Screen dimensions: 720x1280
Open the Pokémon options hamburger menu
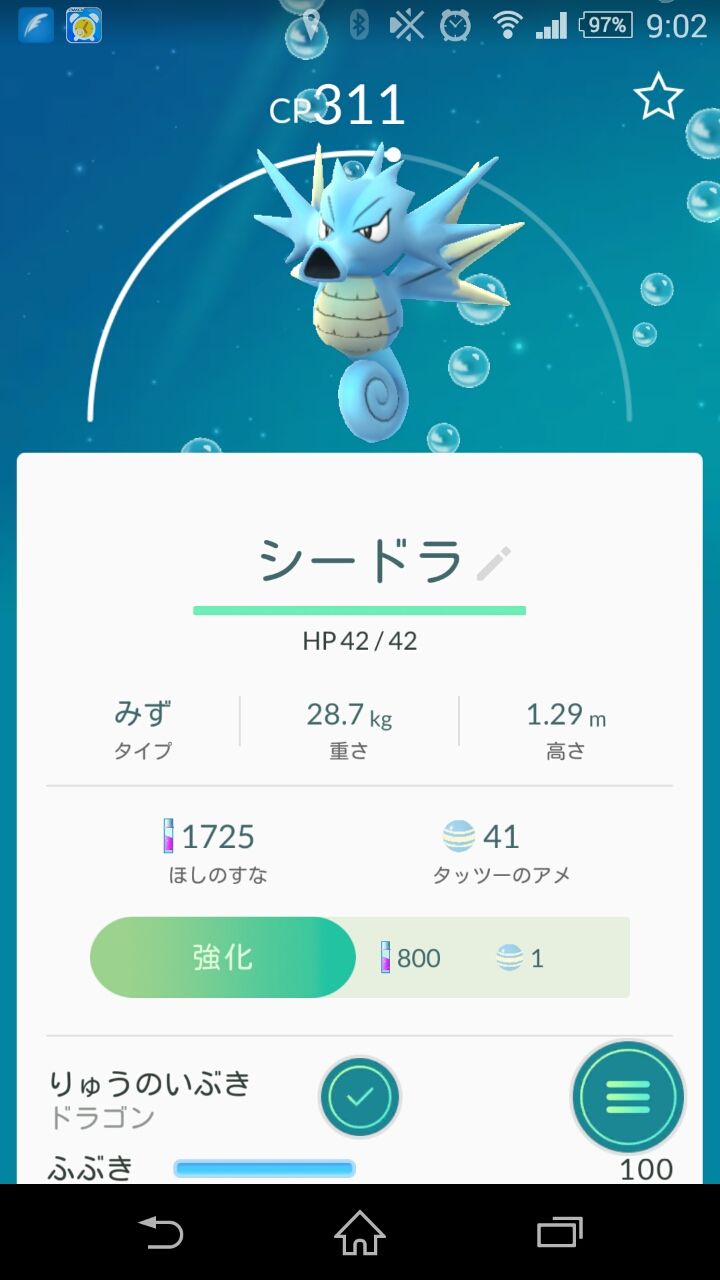click(x=628, y=1097)
